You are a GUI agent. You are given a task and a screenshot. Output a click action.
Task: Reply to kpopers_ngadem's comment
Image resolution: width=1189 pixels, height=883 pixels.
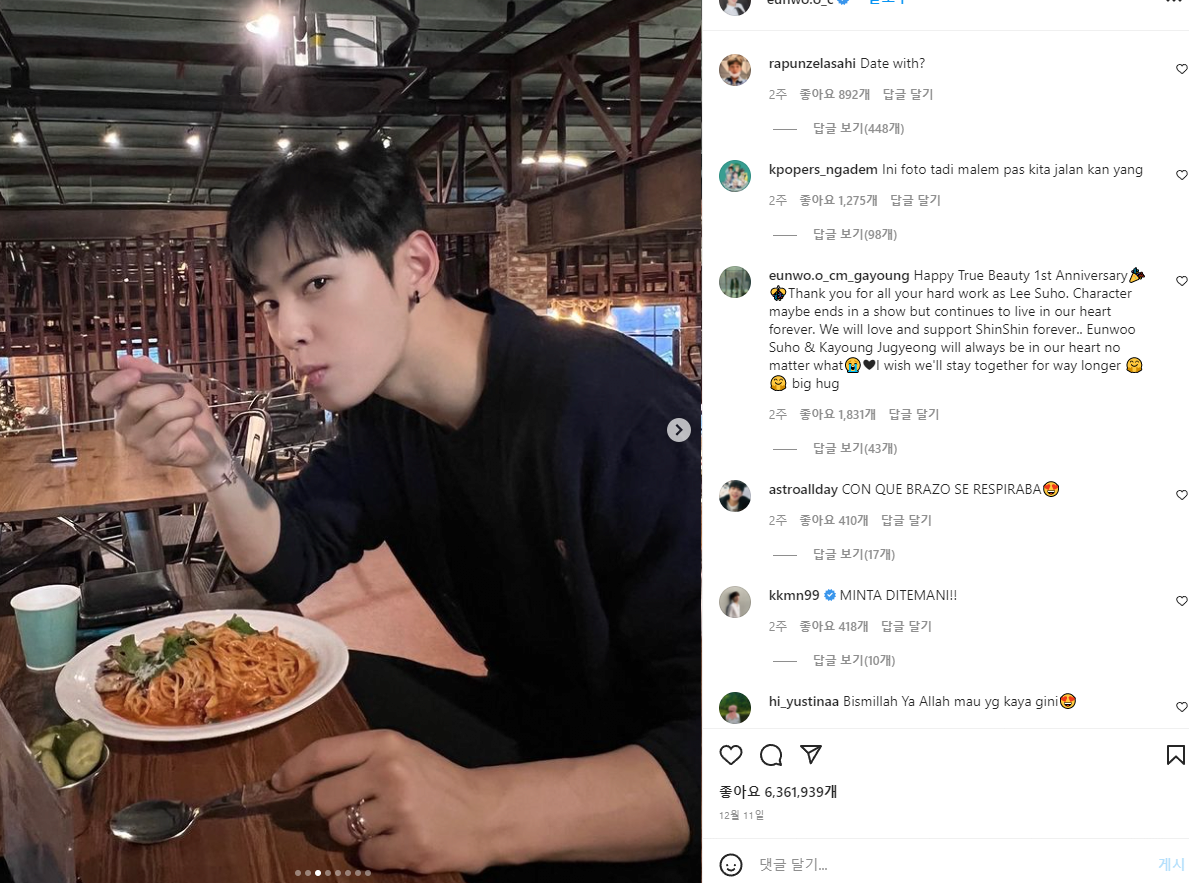915,200
